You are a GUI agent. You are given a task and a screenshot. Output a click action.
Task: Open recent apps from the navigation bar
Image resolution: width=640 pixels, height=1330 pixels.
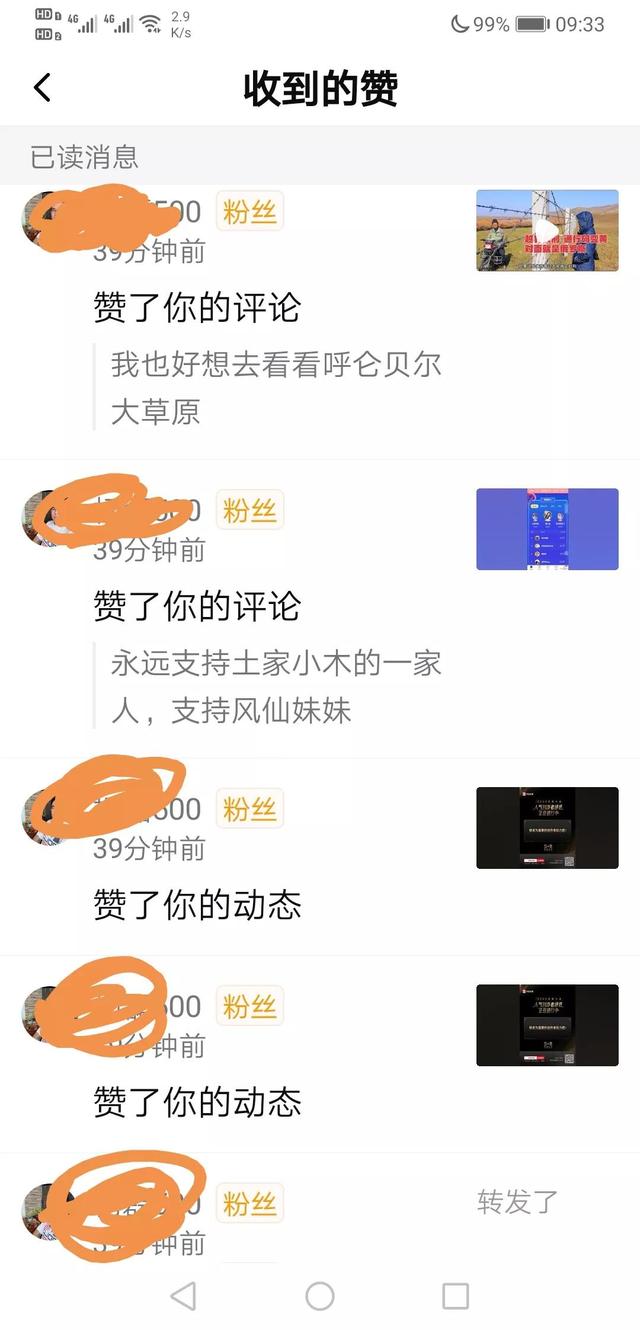(455, 1297)
